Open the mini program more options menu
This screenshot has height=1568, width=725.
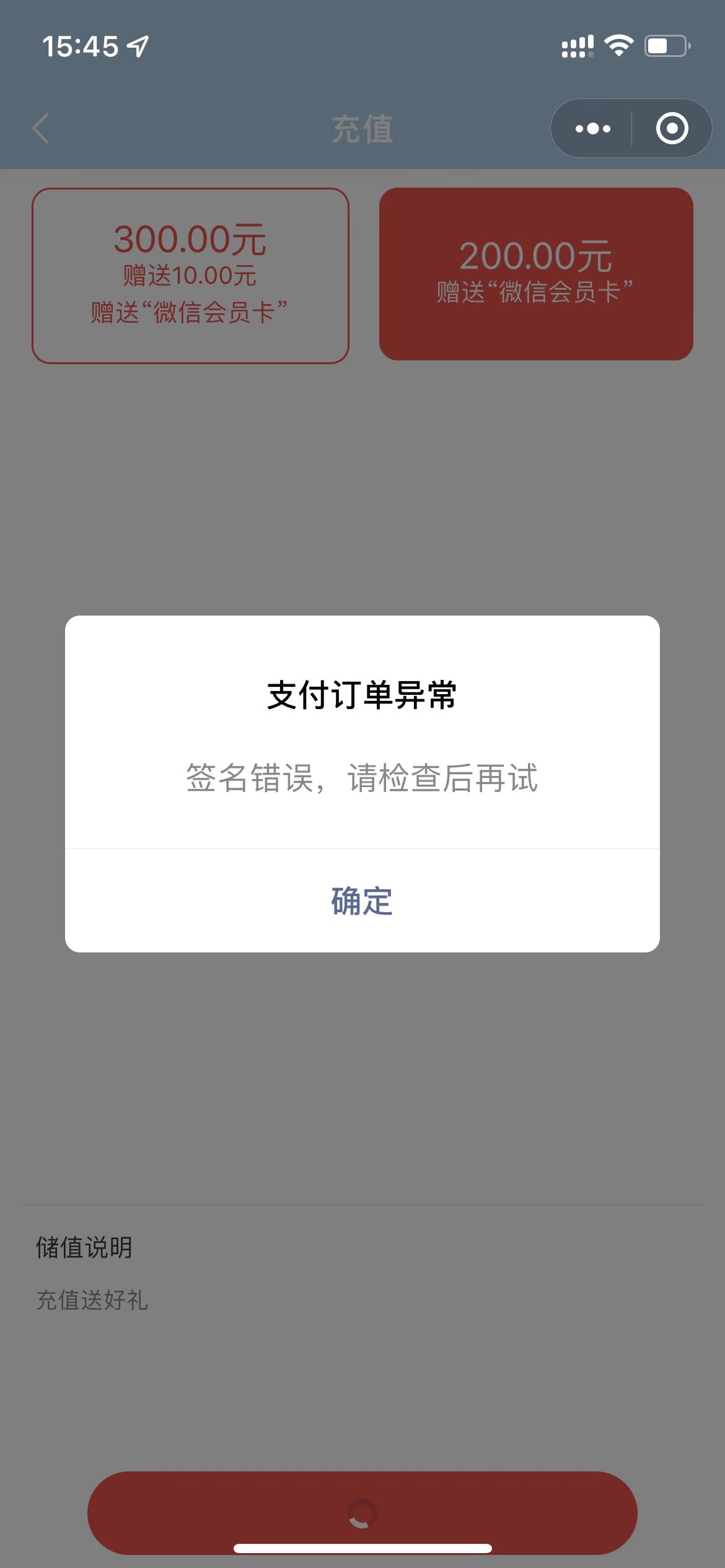pyautogui.click(x=592, y=129)
